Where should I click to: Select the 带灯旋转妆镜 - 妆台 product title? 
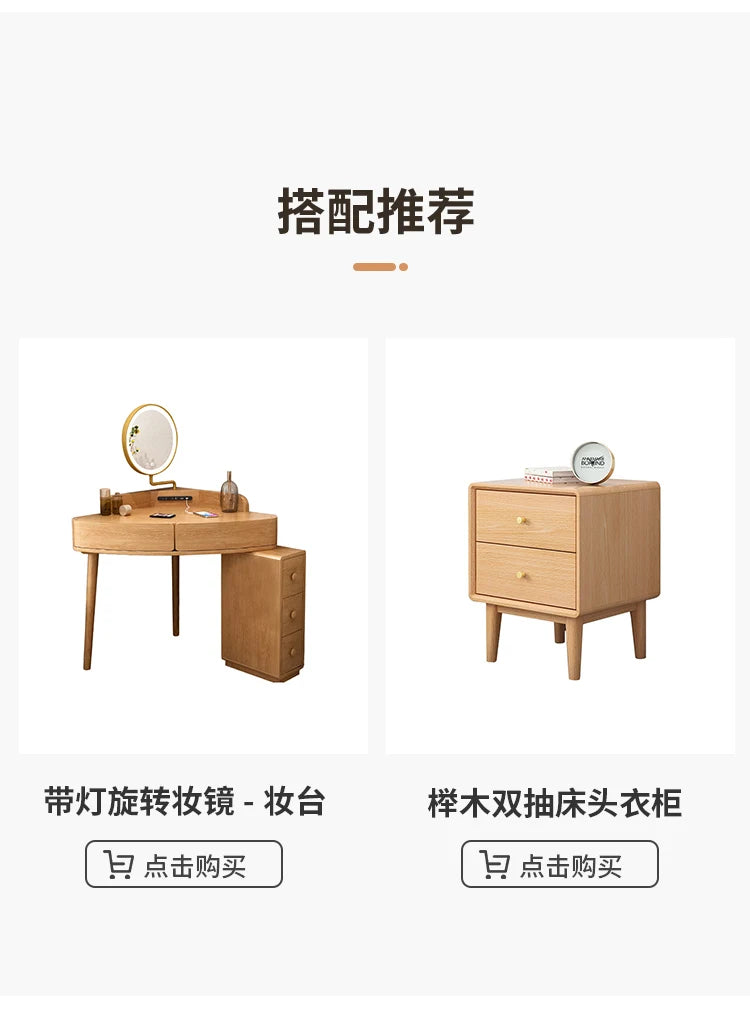(187, 800)
